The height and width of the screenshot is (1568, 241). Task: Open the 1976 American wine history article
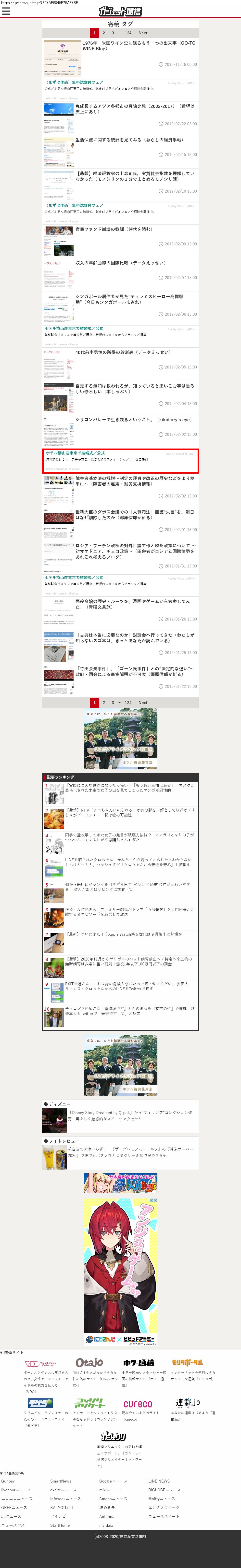click(x=139, y=46)
